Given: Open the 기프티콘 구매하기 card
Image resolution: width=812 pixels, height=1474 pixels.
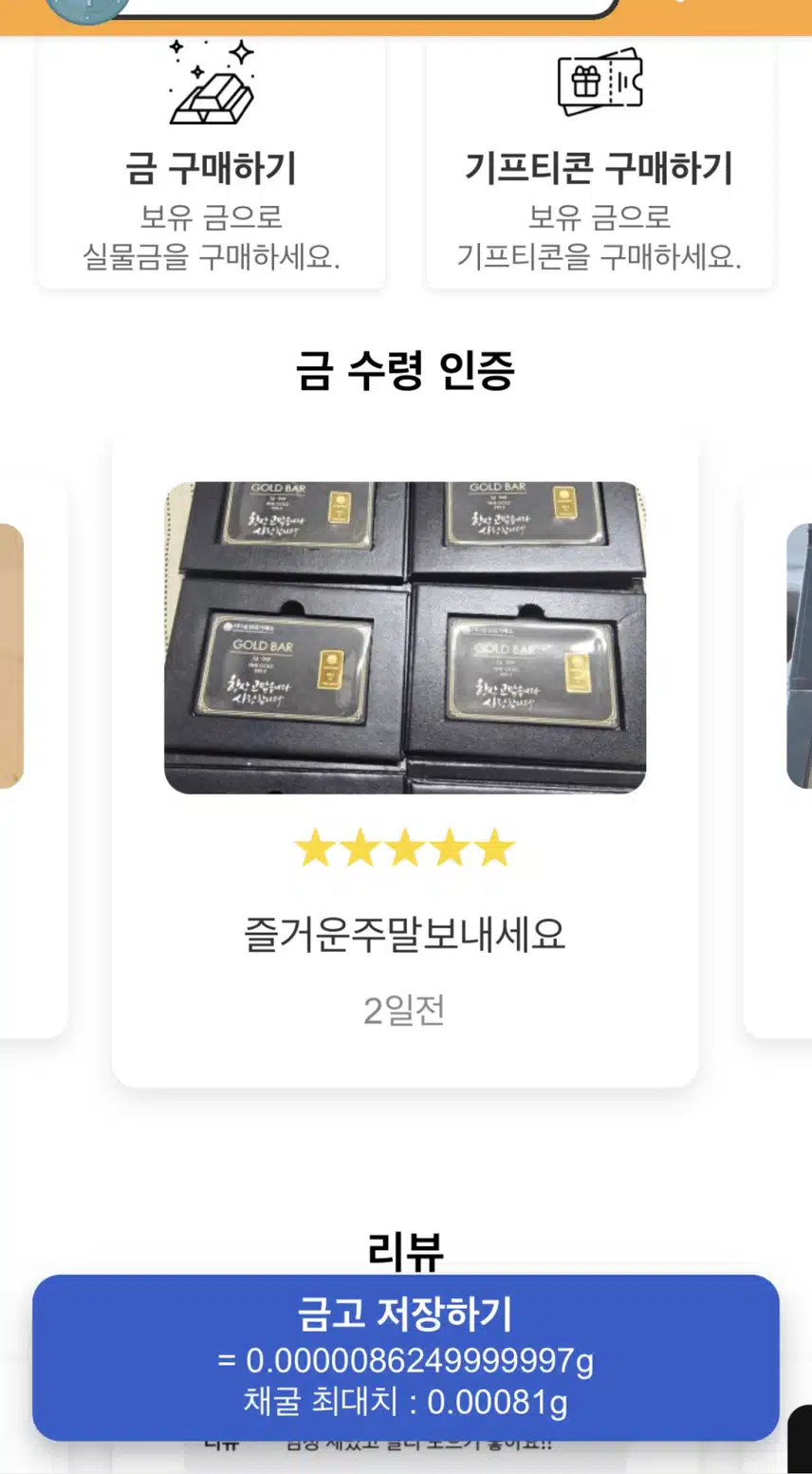Looking at the screenshot, I should (x=600, y=166).
